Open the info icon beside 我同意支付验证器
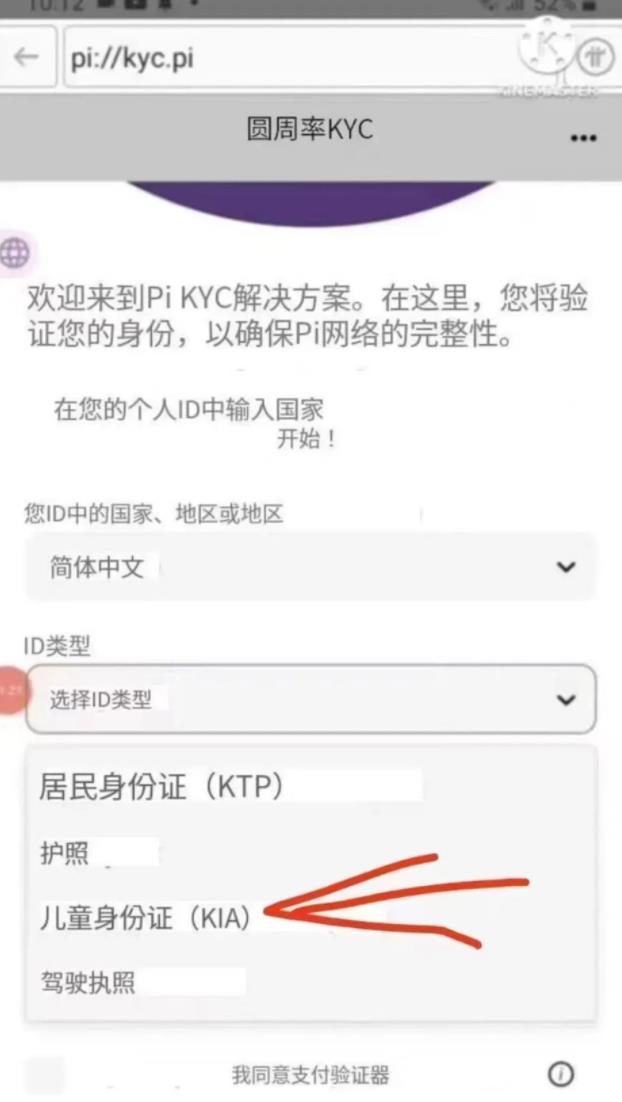The image size is (622, 1102). click(x=561, y=1075)
